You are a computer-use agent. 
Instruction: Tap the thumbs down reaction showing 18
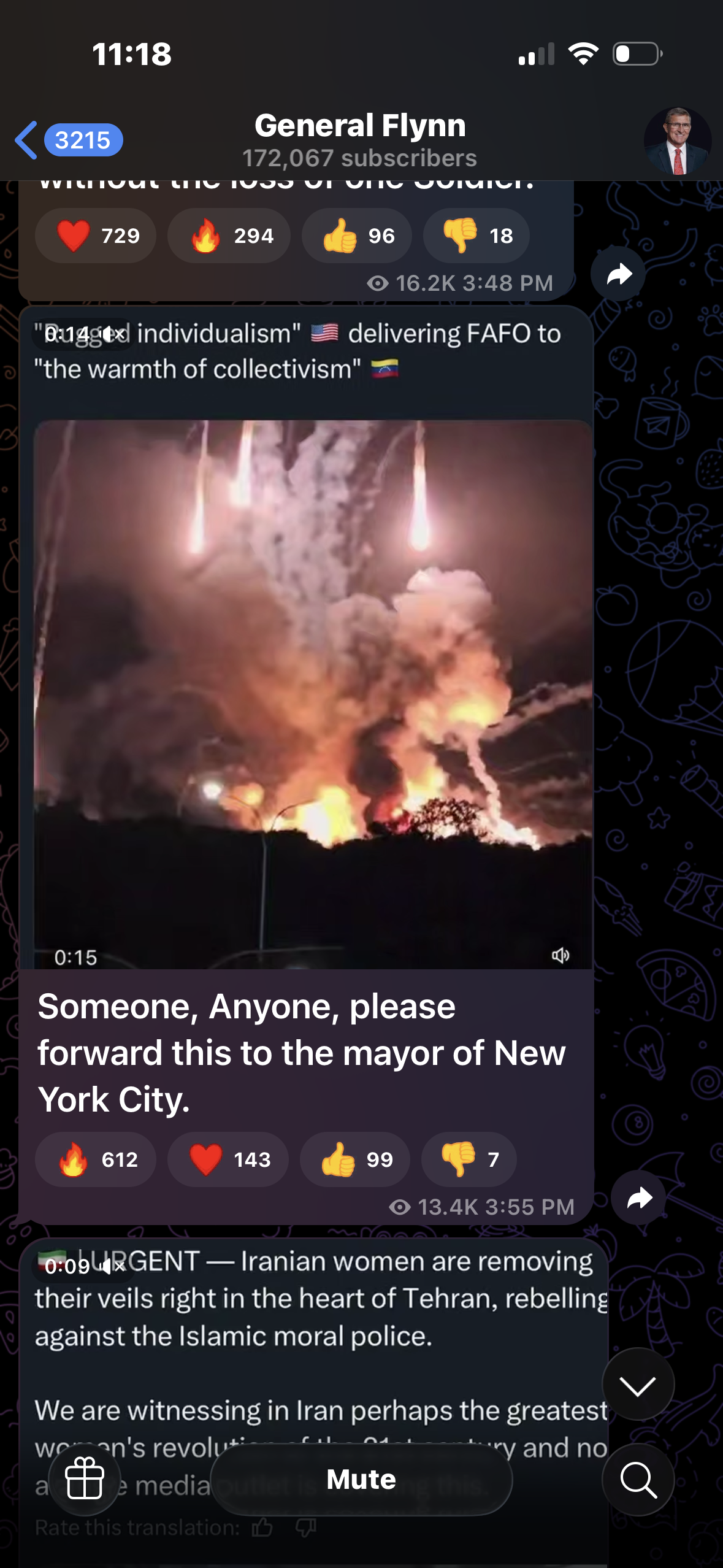(x=476, y=236)
